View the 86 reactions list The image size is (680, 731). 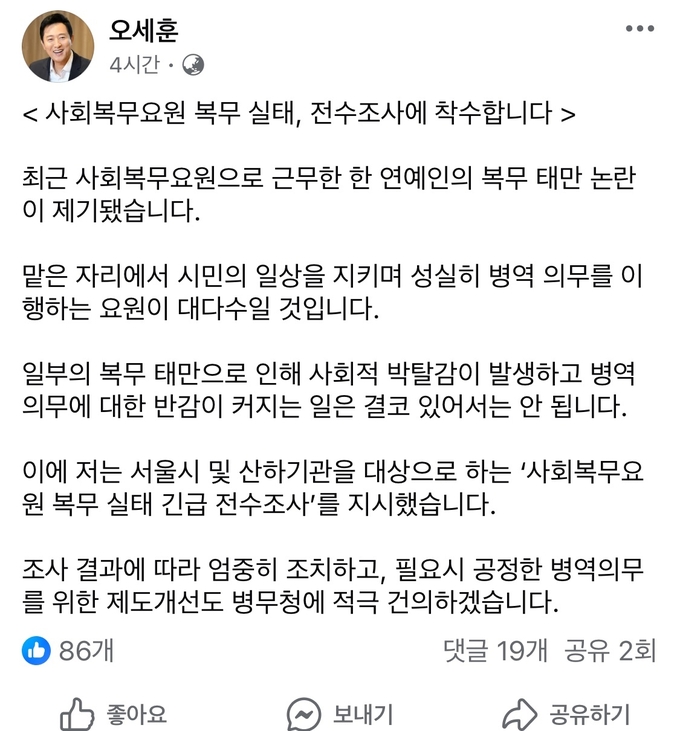point(69,651)
